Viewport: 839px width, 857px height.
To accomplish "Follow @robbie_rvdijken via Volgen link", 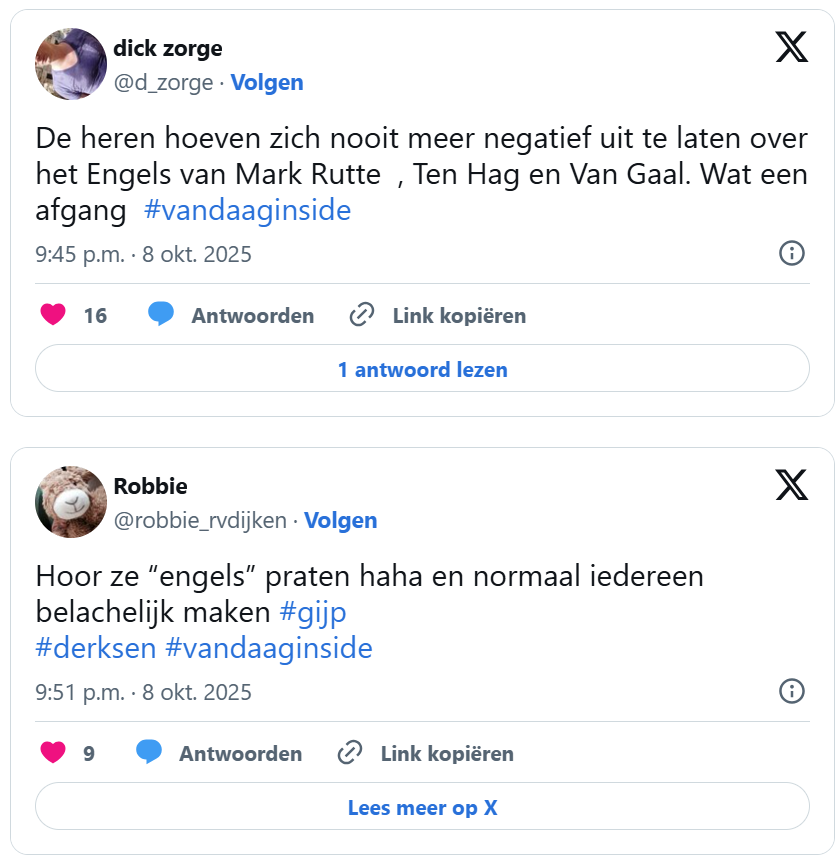I will pyautogui.click(x=340, y=520).
